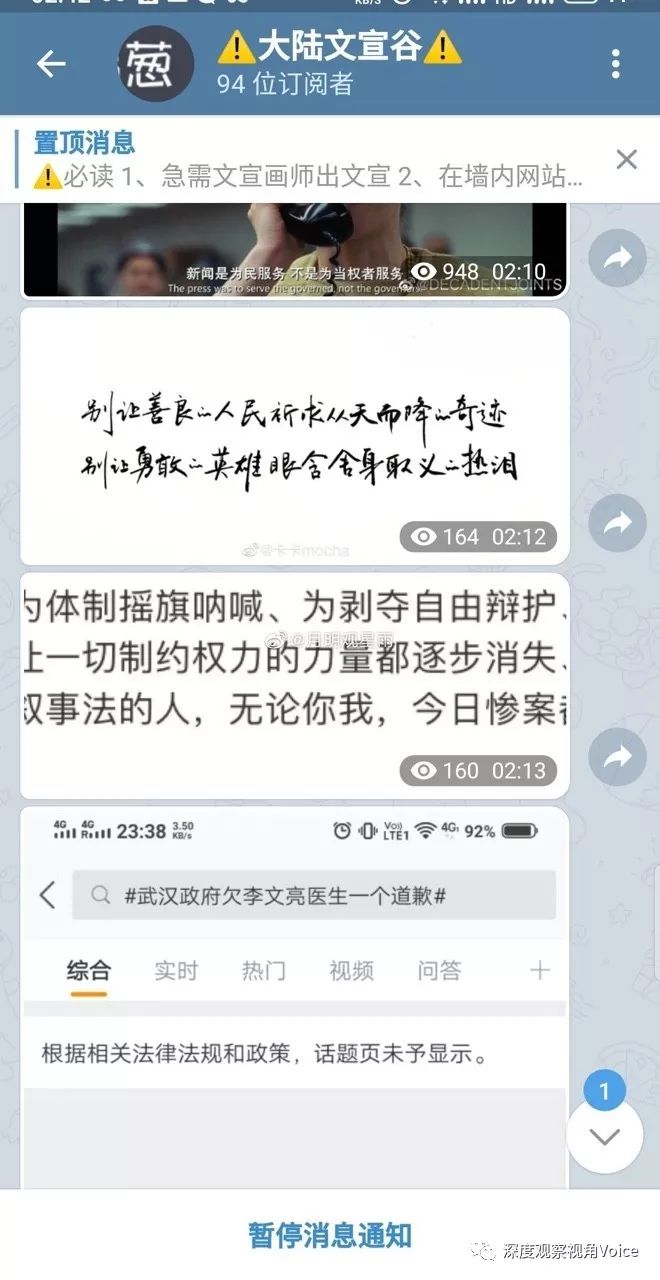Screen dimensions: 660x1280
Task: Forward the video post with 948 views
Action: (617, 259)
